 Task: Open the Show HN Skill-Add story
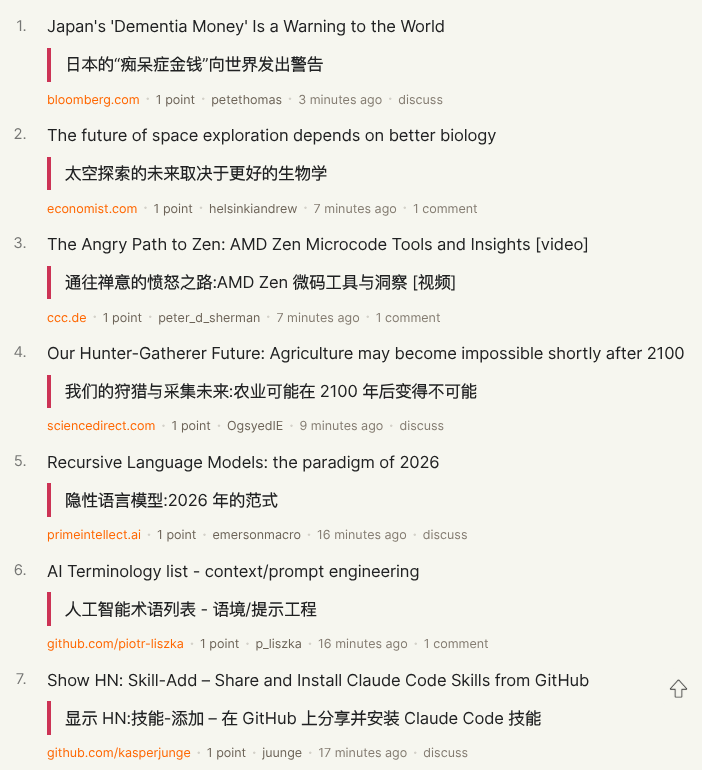[317, 681]
